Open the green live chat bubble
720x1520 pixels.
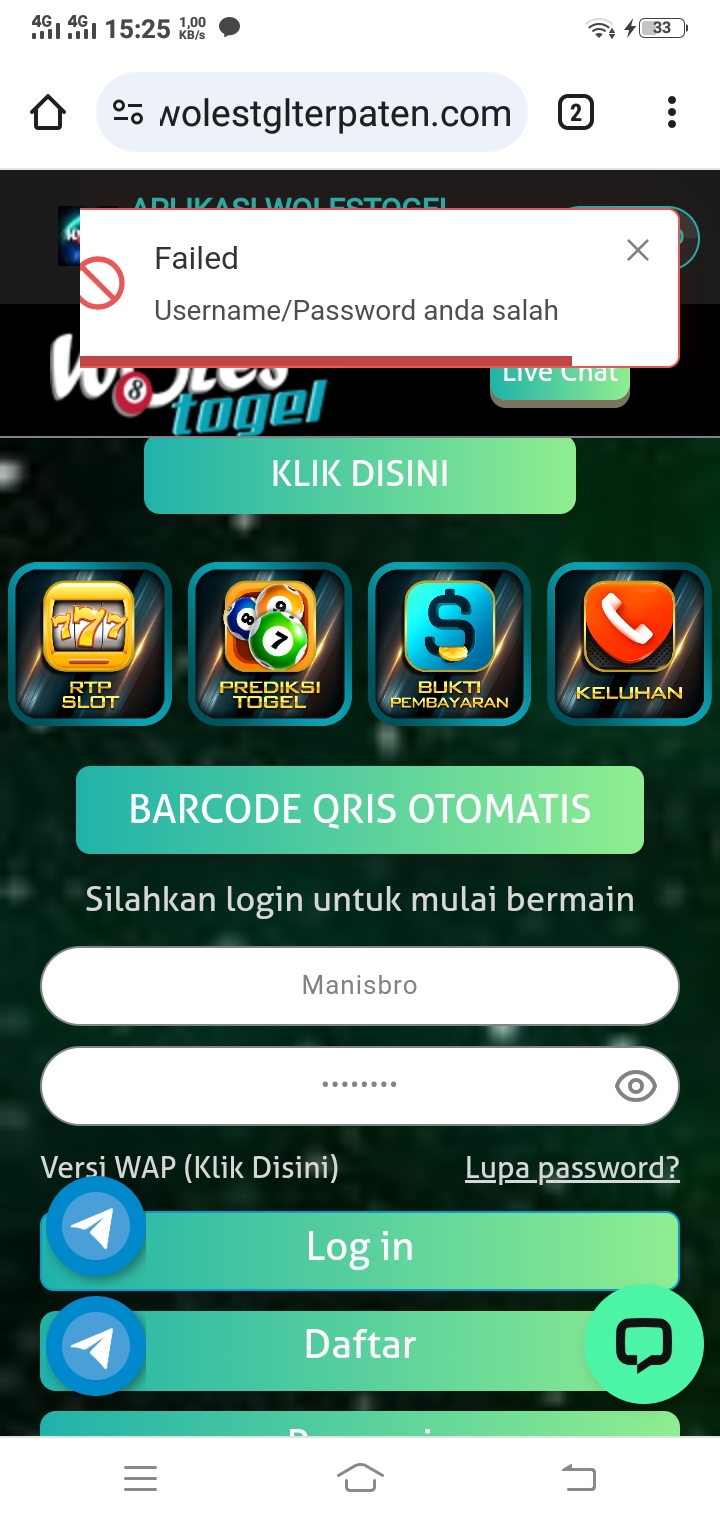pos(643,1344)
